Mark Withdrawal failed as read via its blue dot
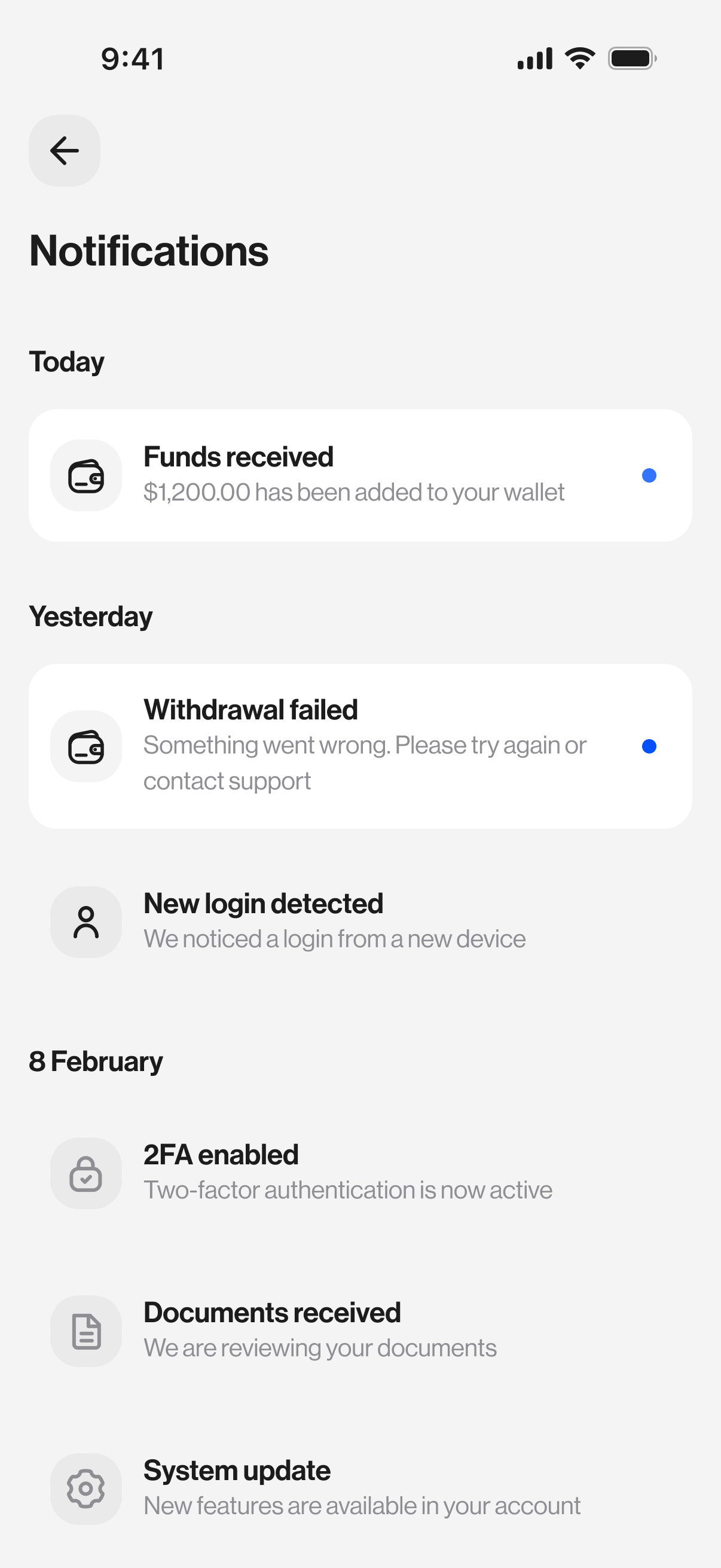Viewport: 721px width, 1568px height. 649,746
